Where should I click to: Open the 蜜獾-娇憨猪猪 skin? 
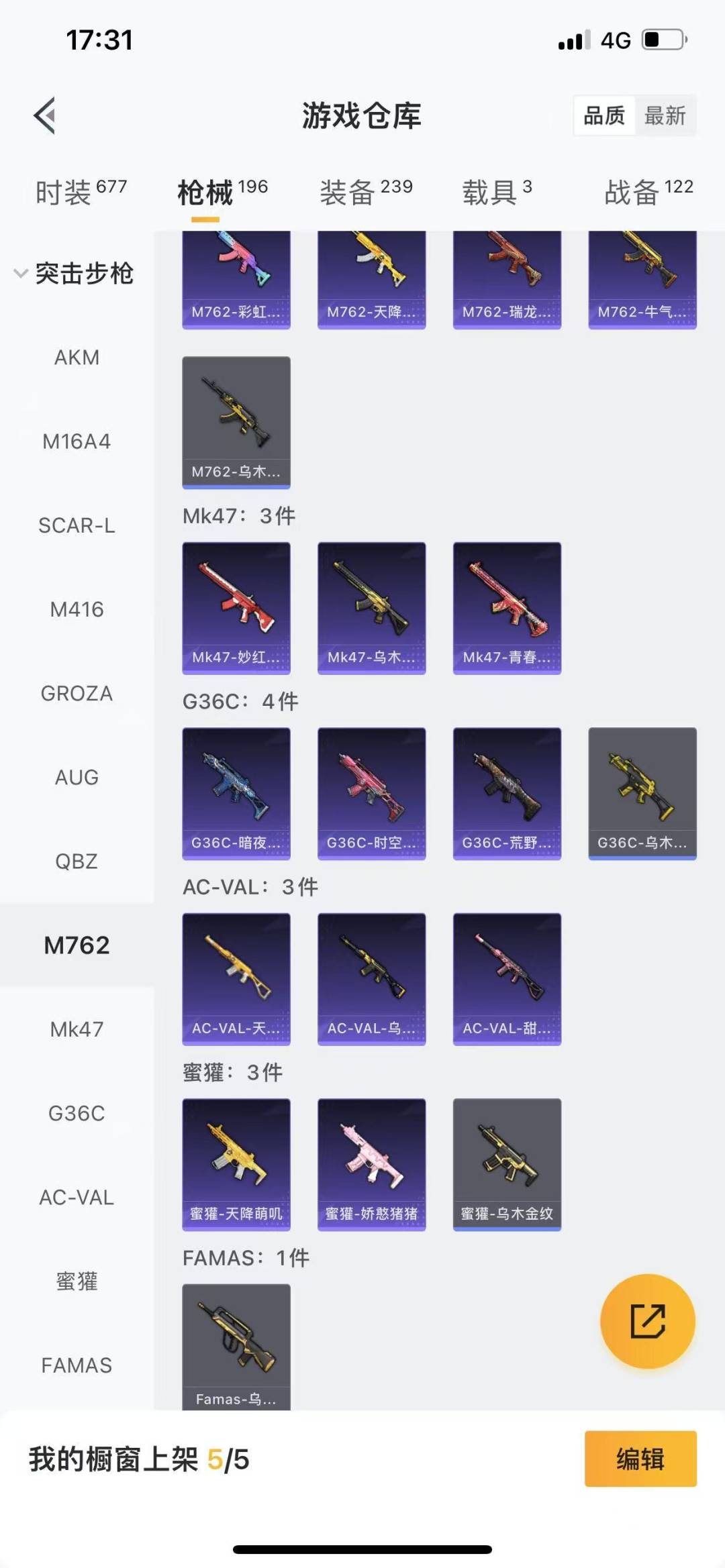pos(371,1164)
